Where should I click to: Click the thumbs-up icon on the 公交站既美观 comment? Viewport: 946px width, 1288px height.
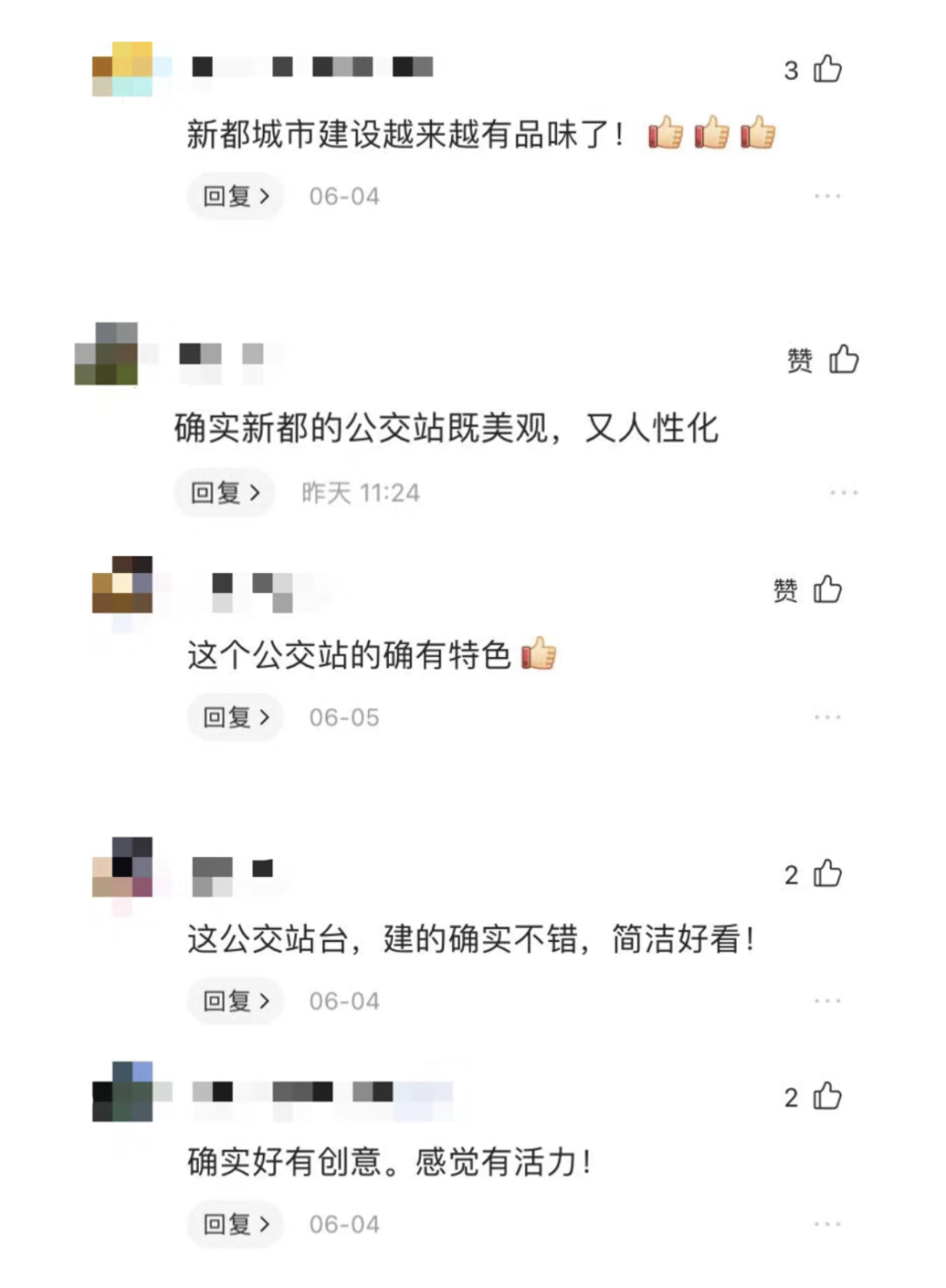pos(843,359)
